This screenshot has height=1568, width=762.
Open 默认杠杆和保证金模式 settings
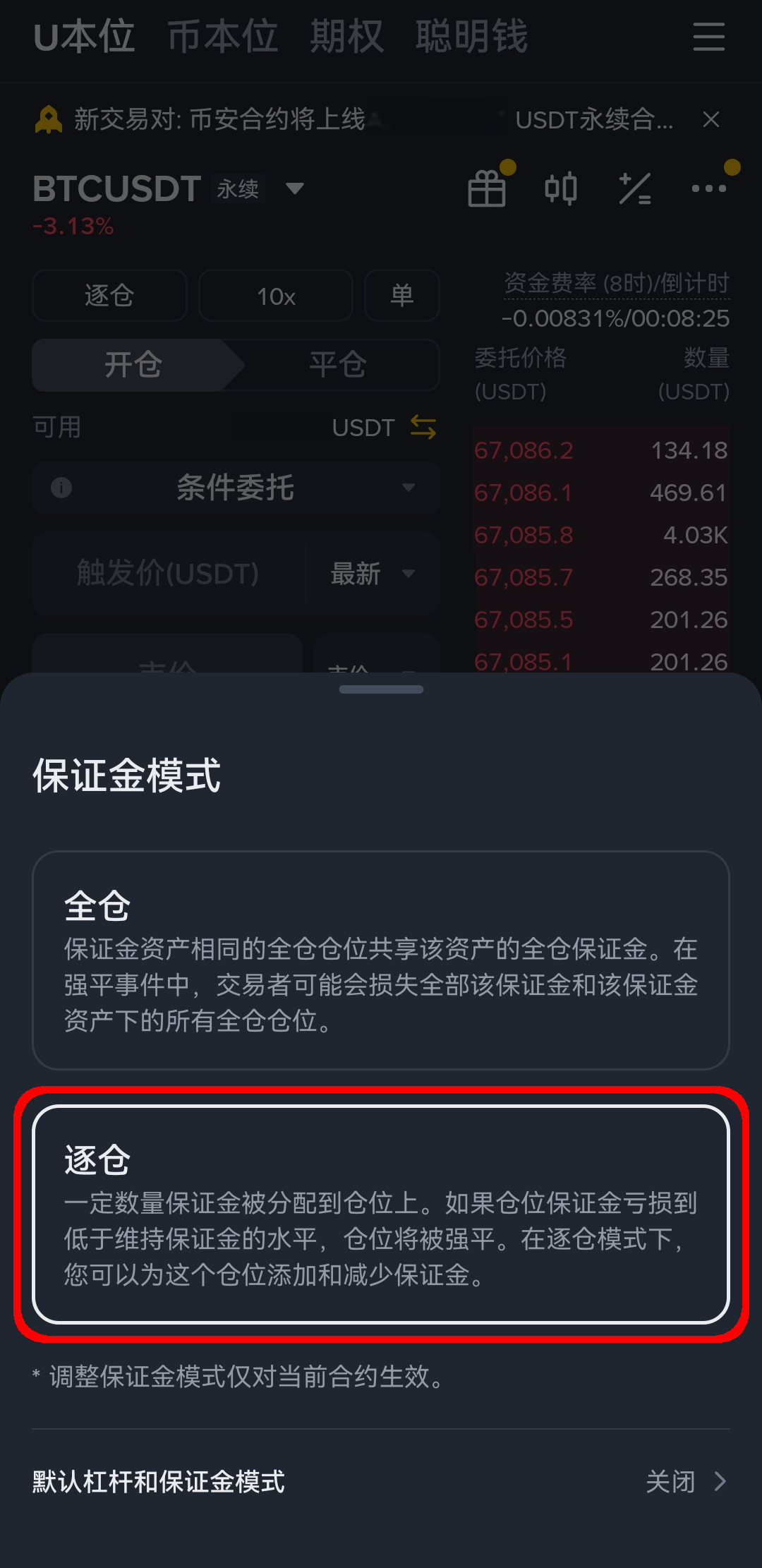[x=381, y=1482]
